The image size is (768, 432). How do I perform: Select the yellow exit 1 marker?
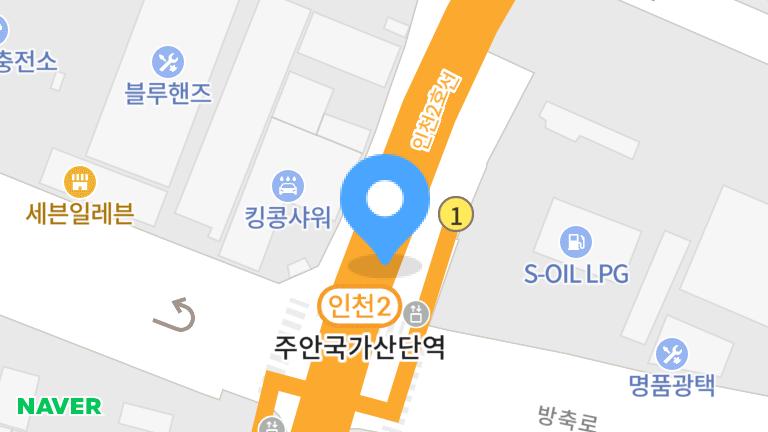tap(456, 214)
